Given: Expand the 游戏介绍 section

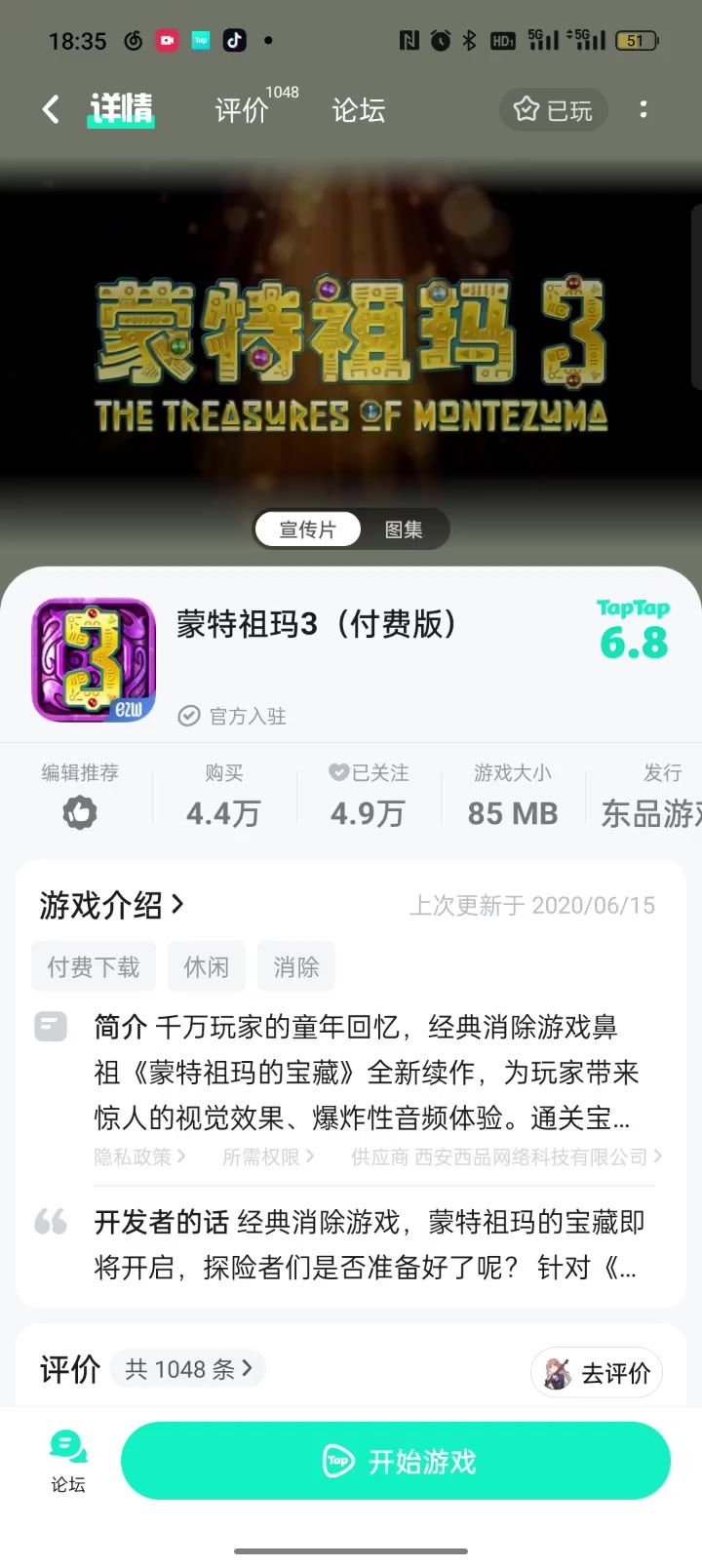Looking at the screenshot, I should [x=112, y=905].
